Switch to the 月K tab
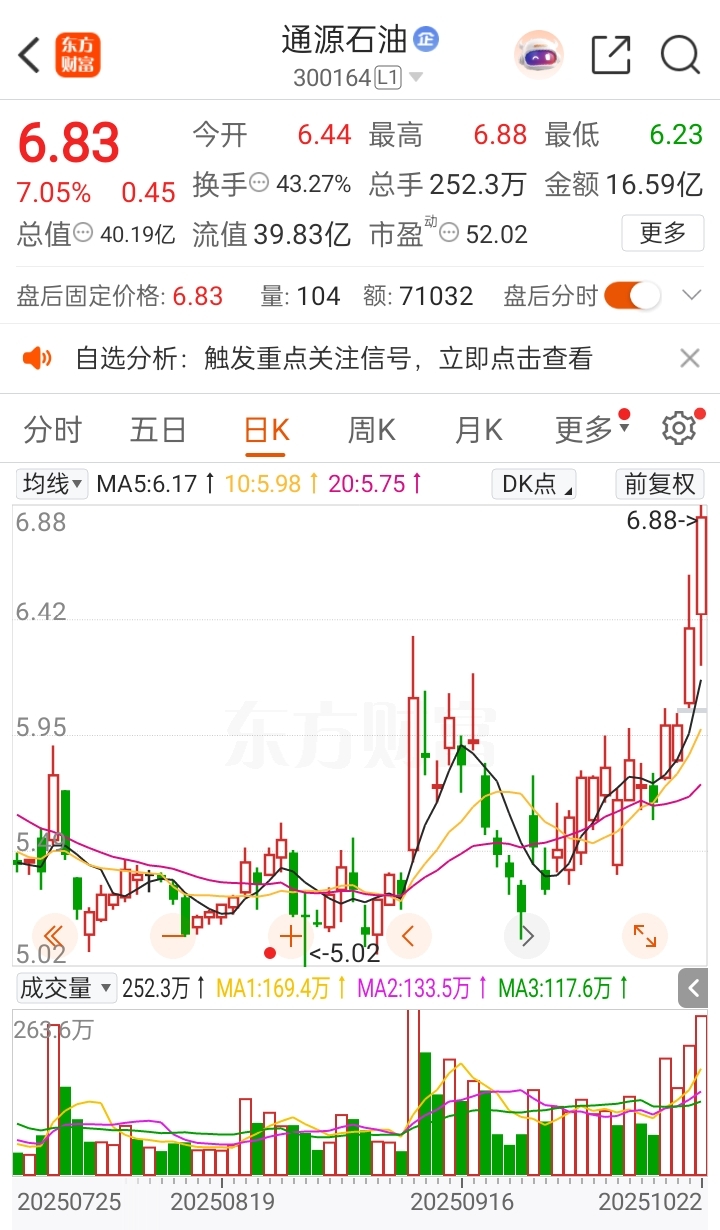 click(x=477, y=428)
